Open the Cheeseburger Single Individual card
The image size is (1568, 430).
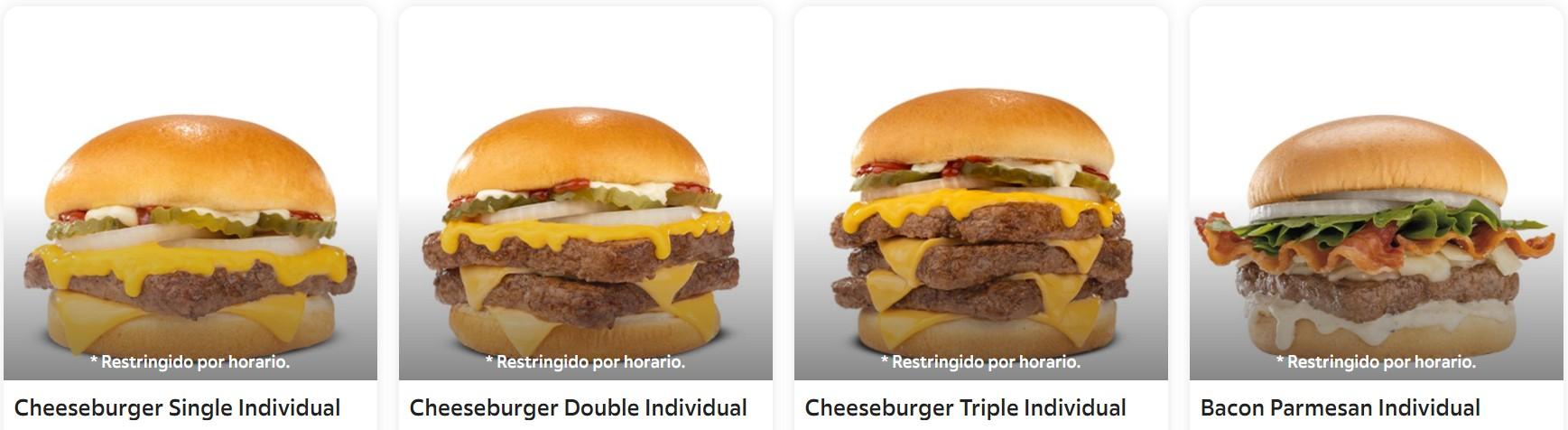[190, 235]
